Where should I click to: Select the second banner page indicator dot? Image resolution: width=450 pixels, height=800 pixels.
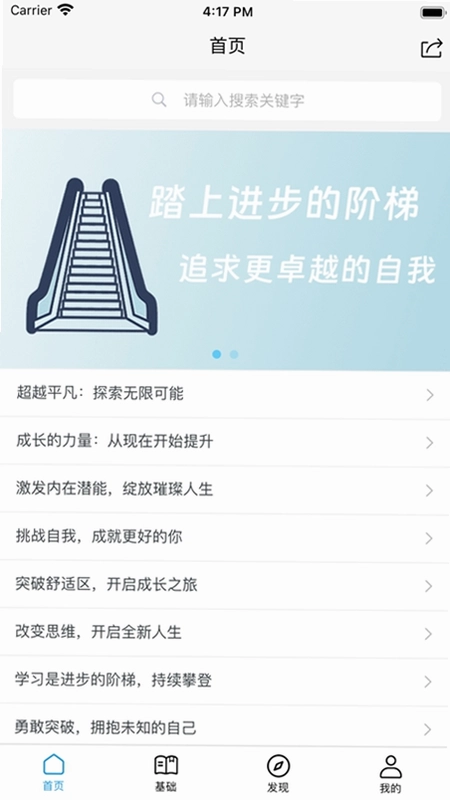pyautogui.click(x=234, y=354)
